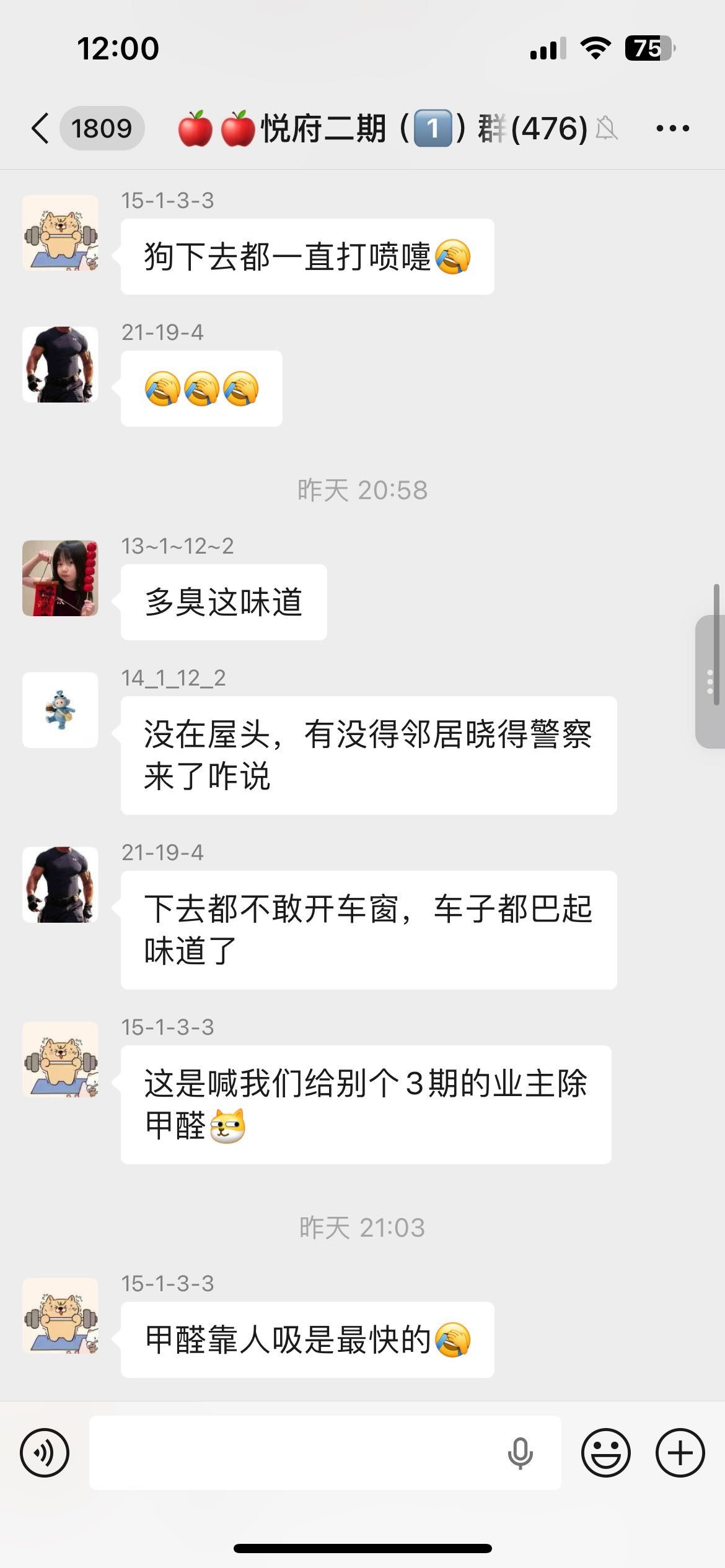Tap the side floating handle with three dots
Screen dimensions: 725x1568
pyautogui.click(x=710, y=681)
